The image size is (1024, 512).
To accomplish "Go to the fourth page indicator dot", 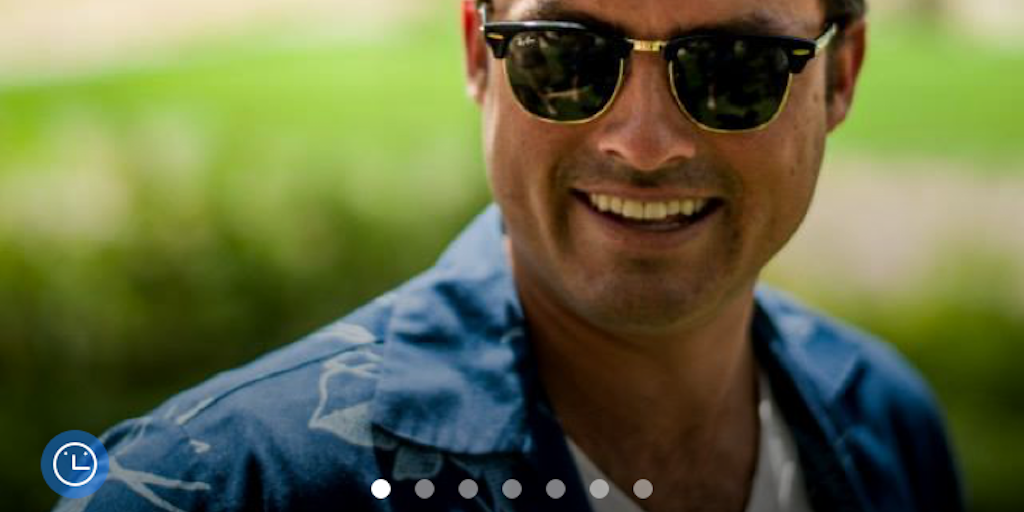I will coord(512,488).
